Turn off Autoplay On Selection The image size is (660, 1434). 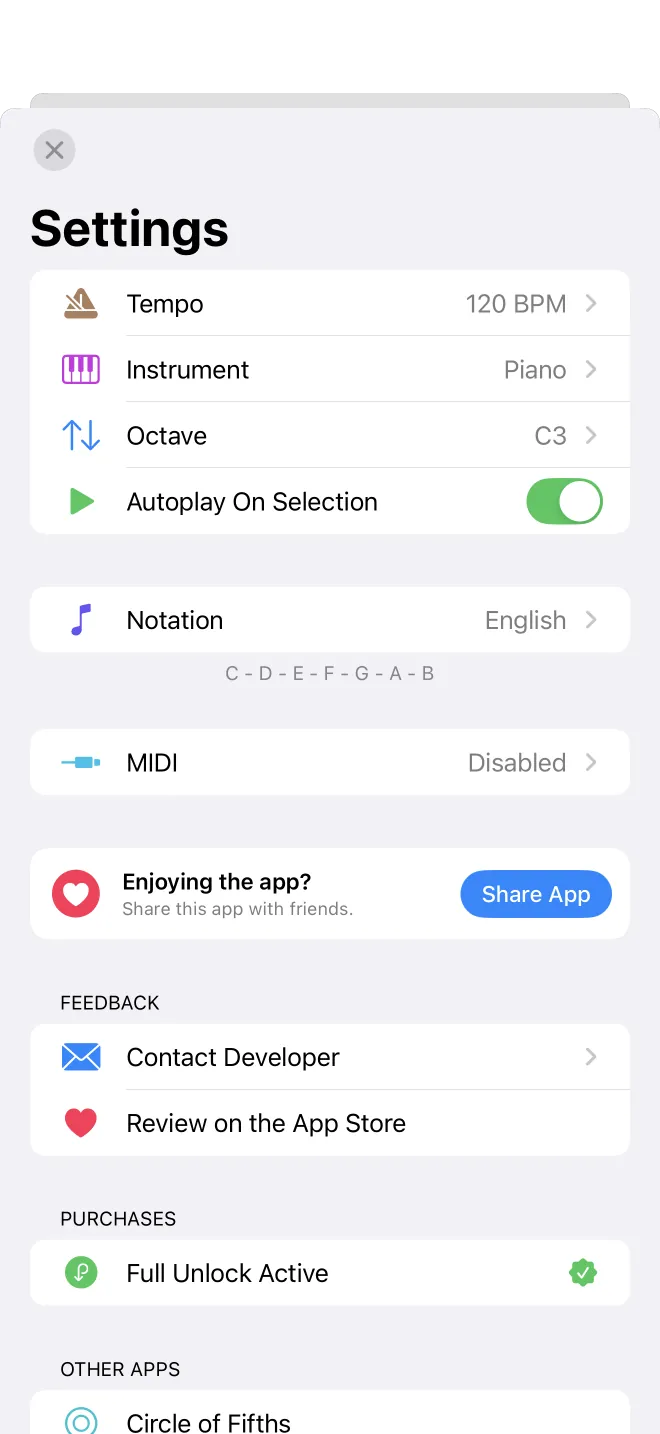pos(564,501)
